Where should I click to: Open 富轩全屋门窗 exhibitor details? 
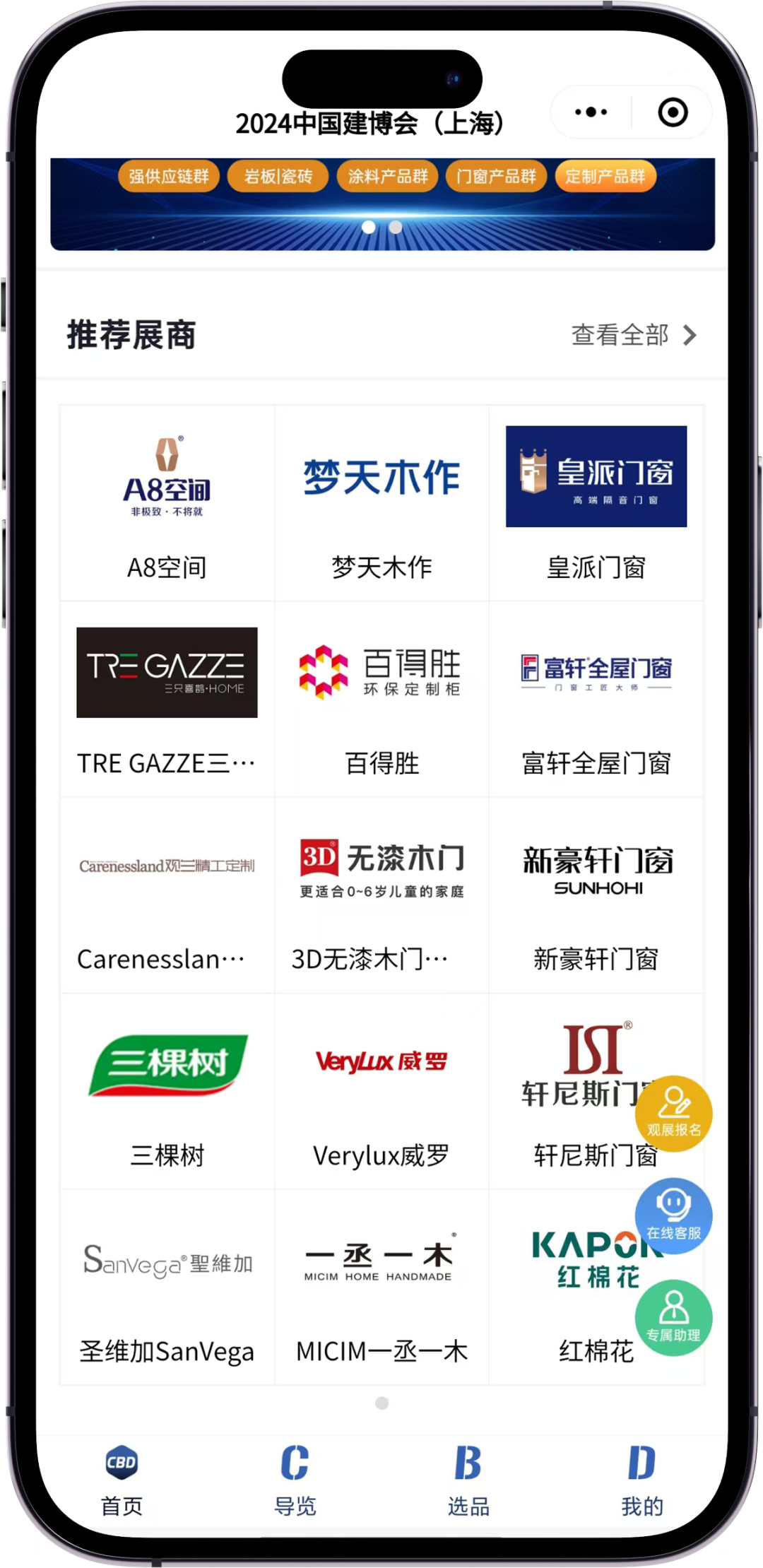(x=596, y=699)
